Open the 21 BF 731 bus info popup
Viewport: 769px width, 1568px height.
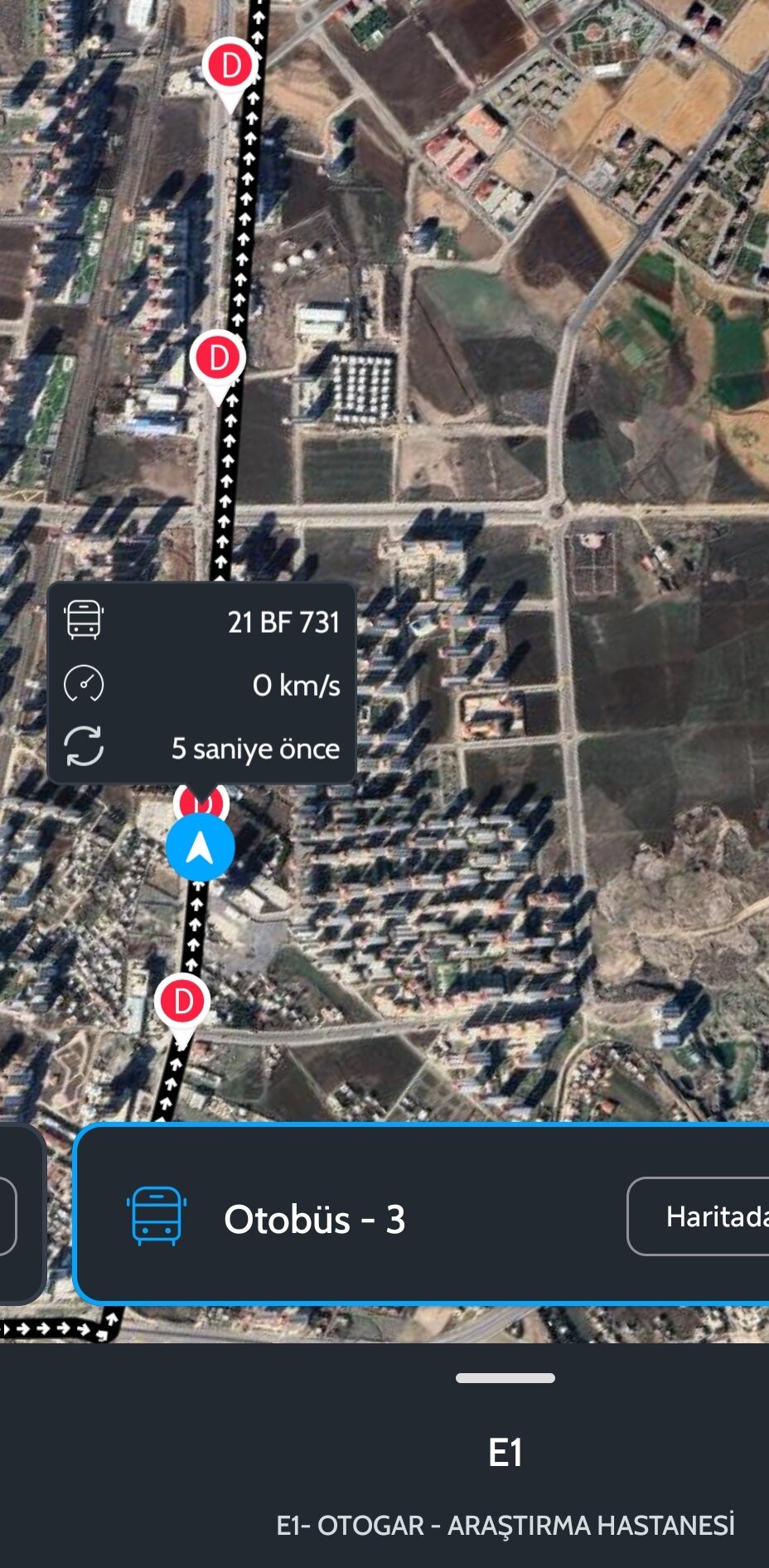(202, 683)
